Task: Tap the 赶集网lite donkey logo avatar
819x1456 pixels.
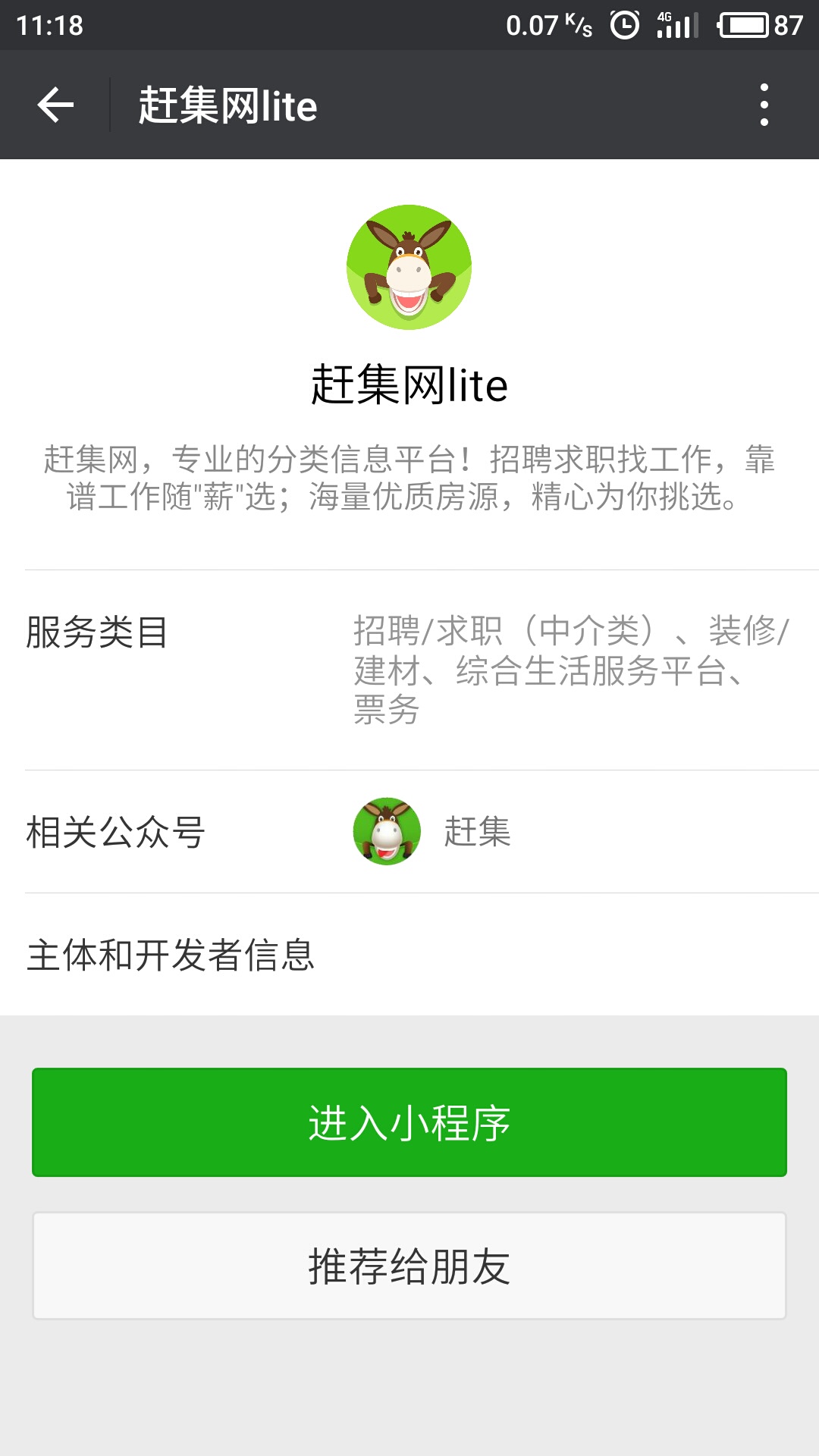Action: 409,267
